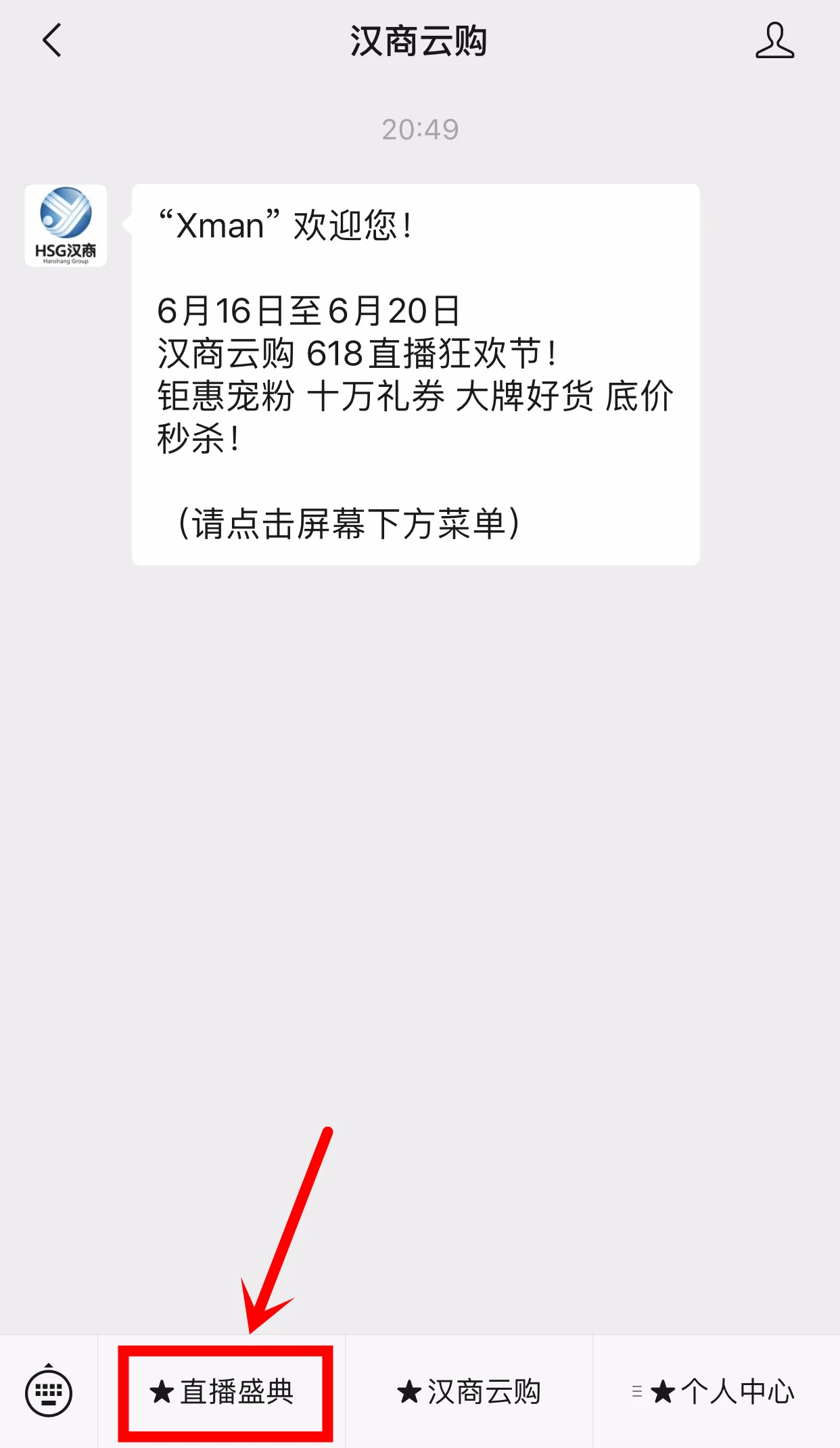
Task: Go back from the 汉商云购 chat
Action: pyautogui.click(x=52, y=41)
